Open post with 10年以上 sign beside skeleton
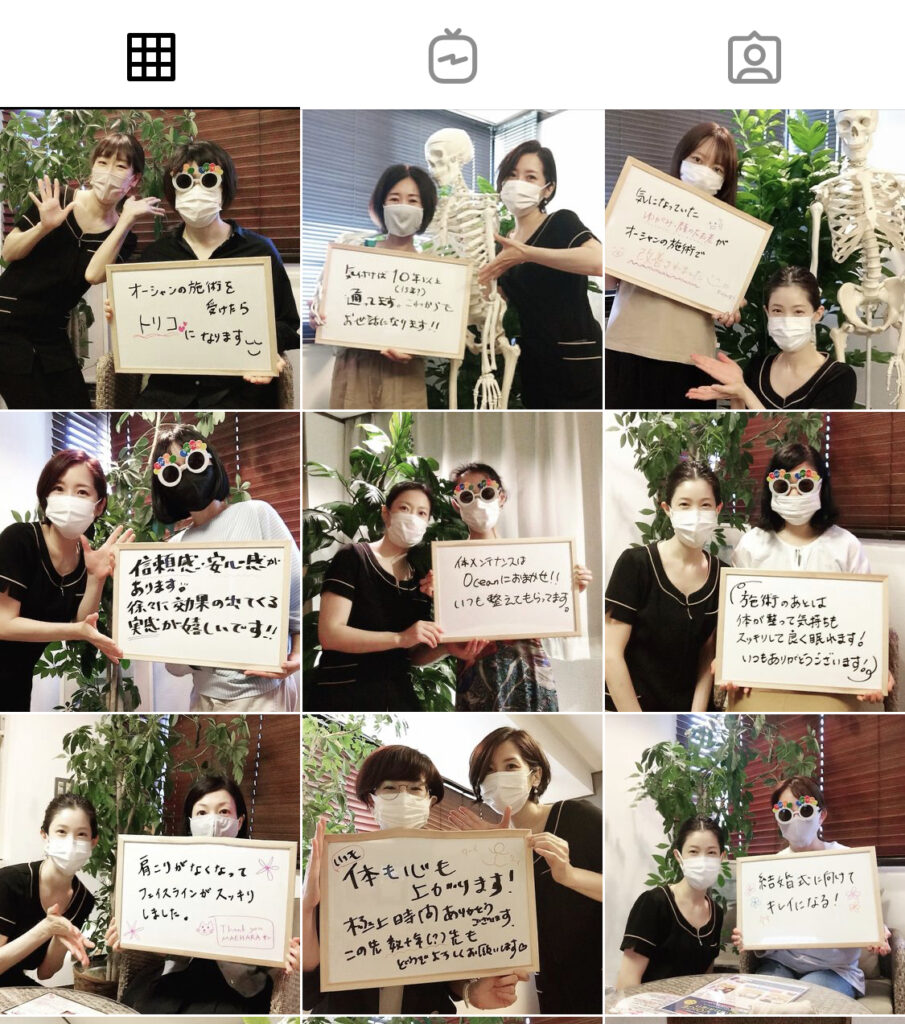905x1024 pixels. click(452, 258)
